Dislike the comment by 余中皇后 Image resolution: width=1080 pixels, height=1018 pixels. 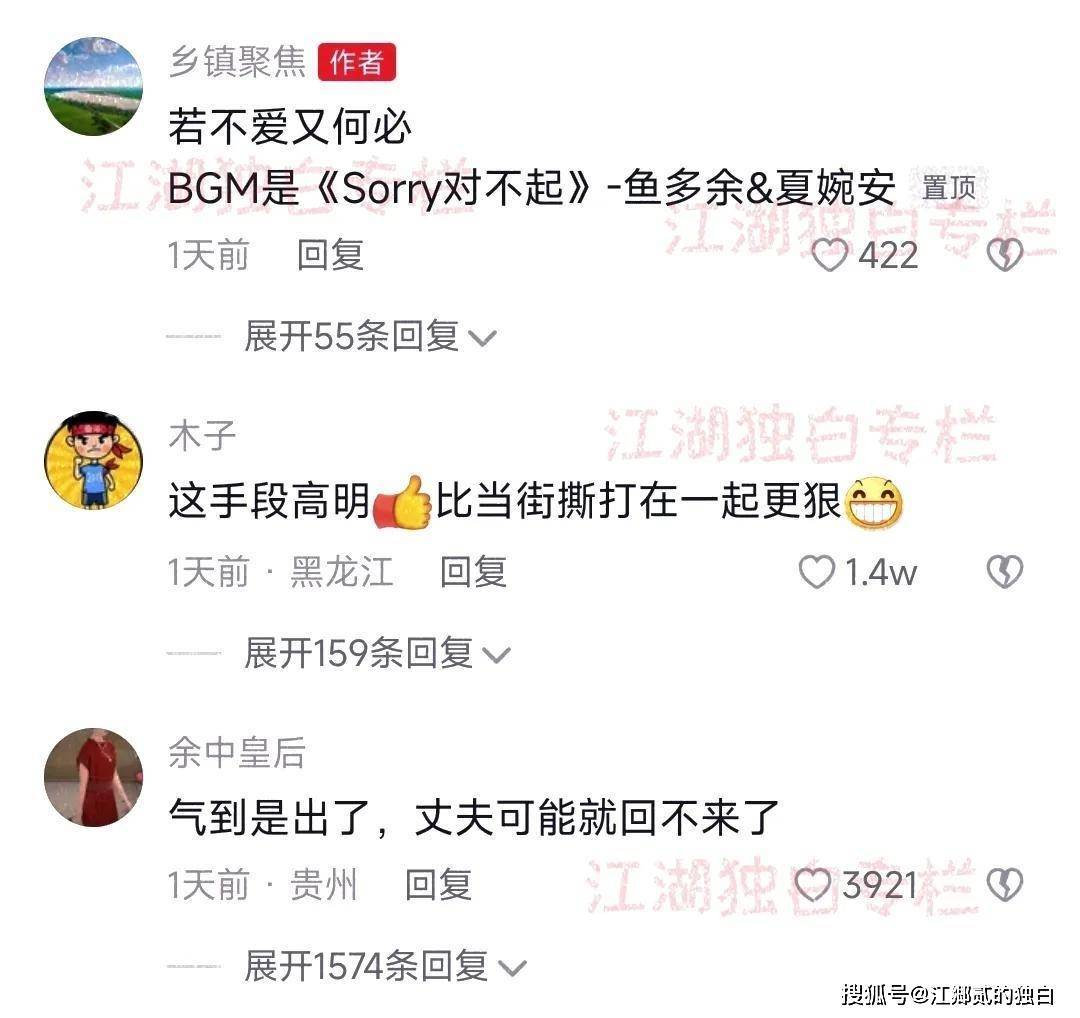[x=1004, y=885]
